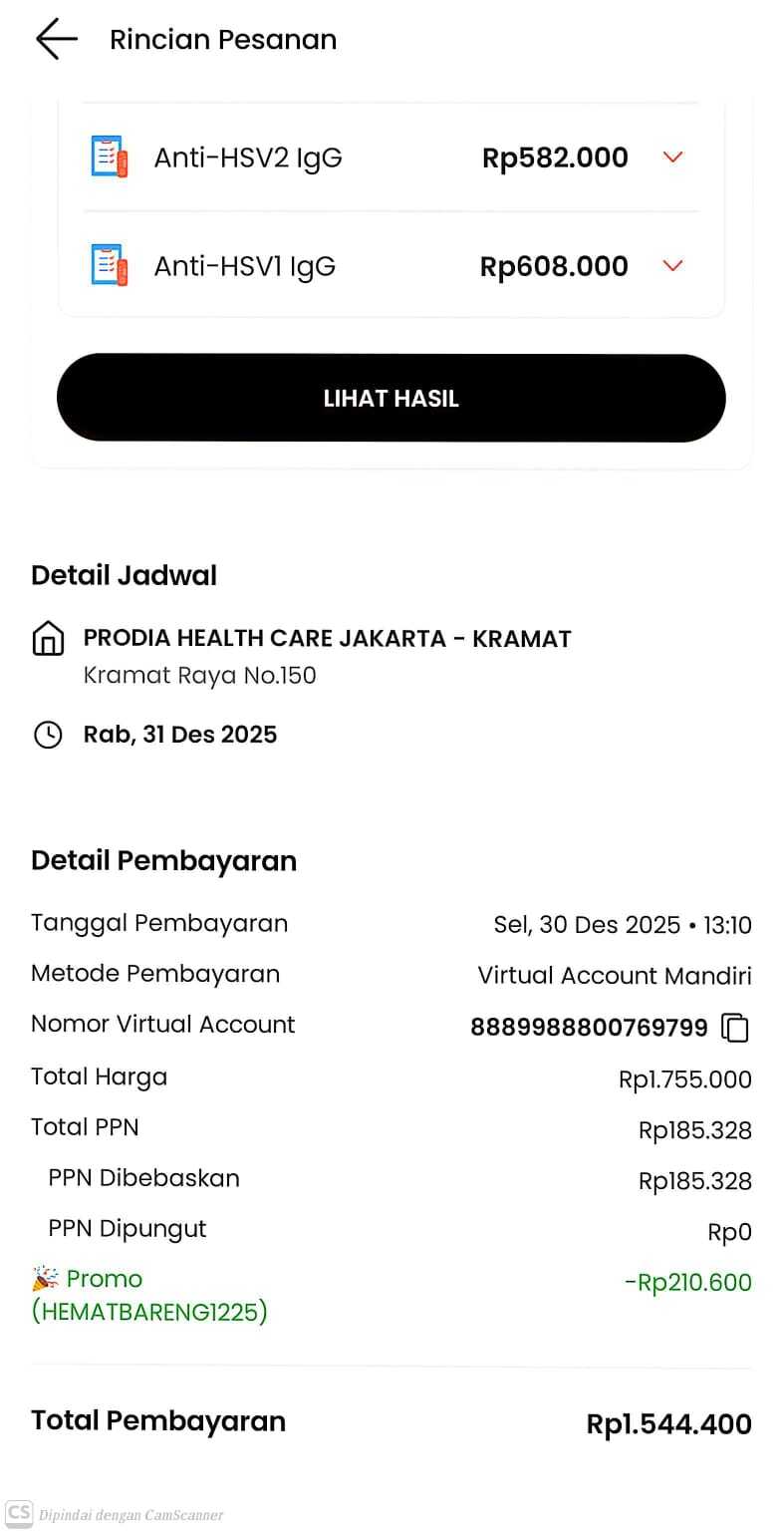
Task: Expand the Anti-HSV2 IgG item details
Action: point(673,157)
